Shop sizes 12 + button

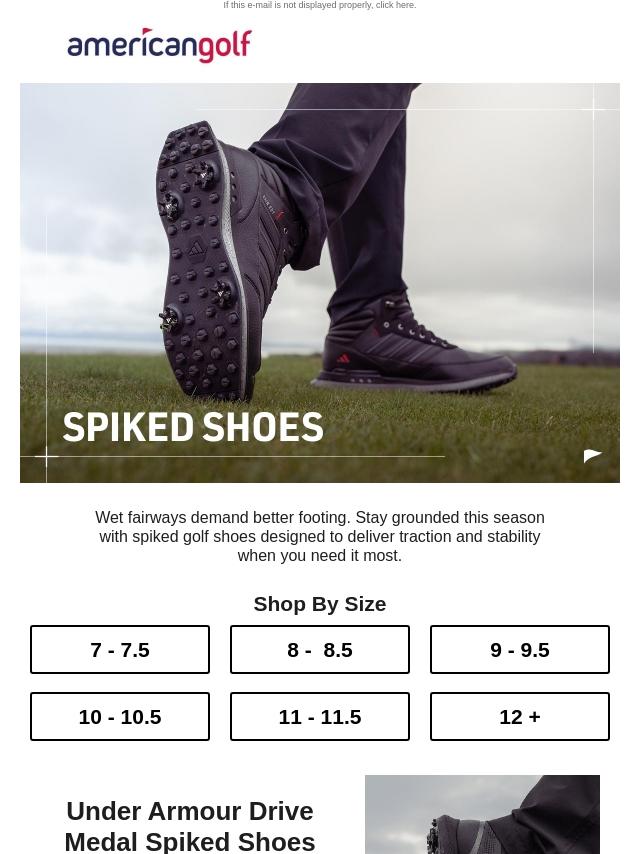pos(520,716)
